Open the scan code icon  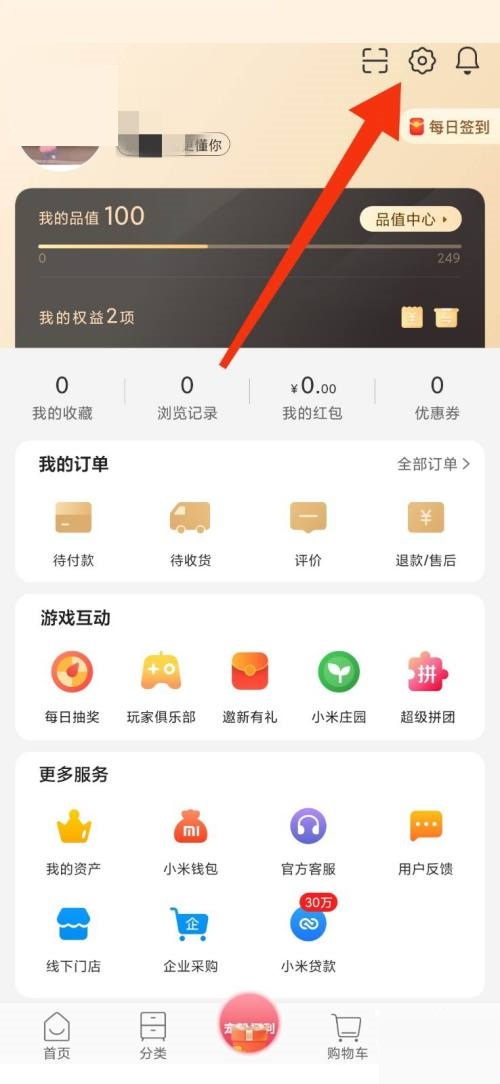point(376,61)
